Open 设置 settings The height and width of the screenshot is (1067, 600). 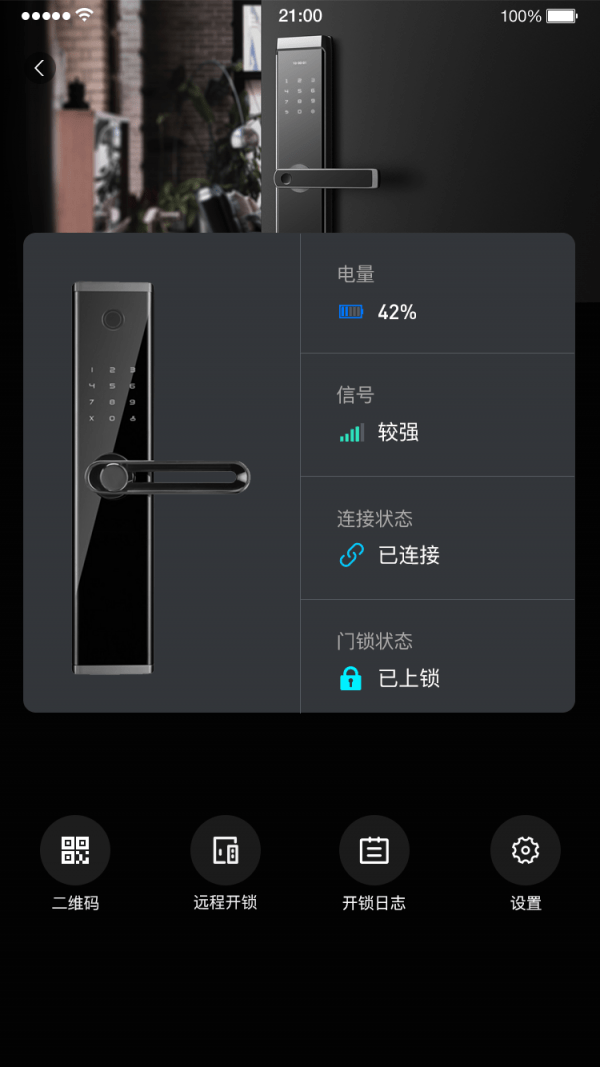[x=525, y=851]
